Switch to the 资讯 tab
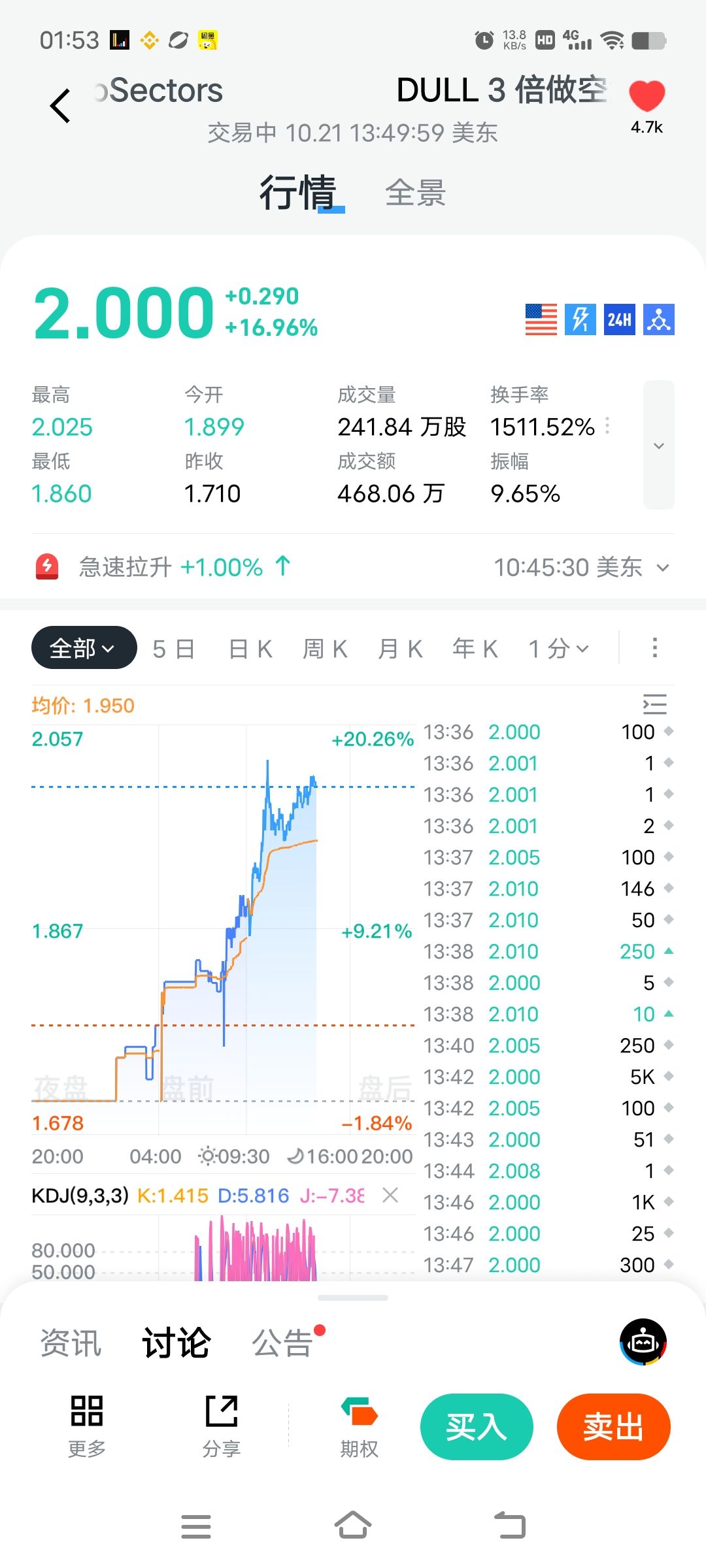706x1568 pixels. pos(71,1343)
